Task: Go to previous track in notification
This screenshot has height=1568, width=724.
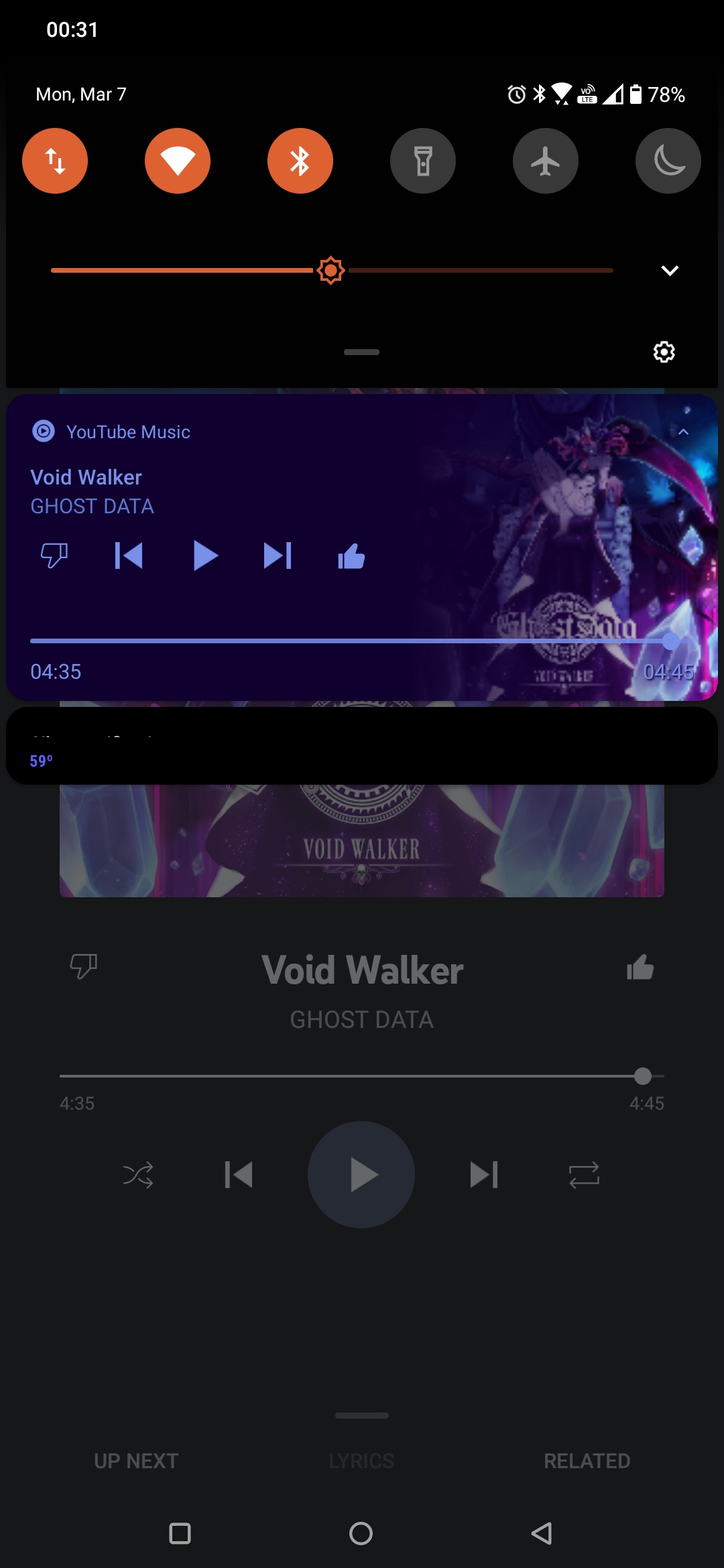Action: click(x=129, y=555)
